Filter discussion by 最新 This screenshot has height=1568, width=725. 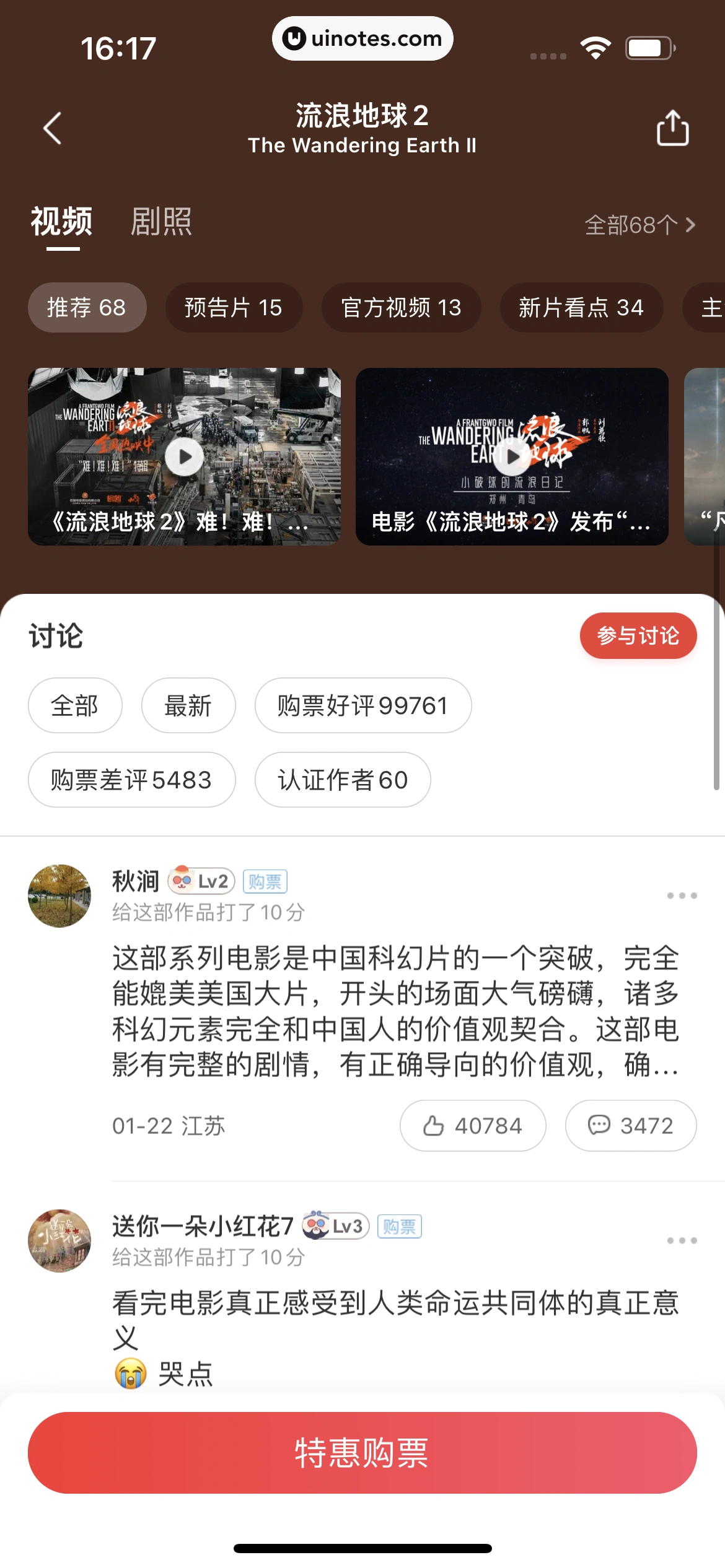[x=188, y=705]
